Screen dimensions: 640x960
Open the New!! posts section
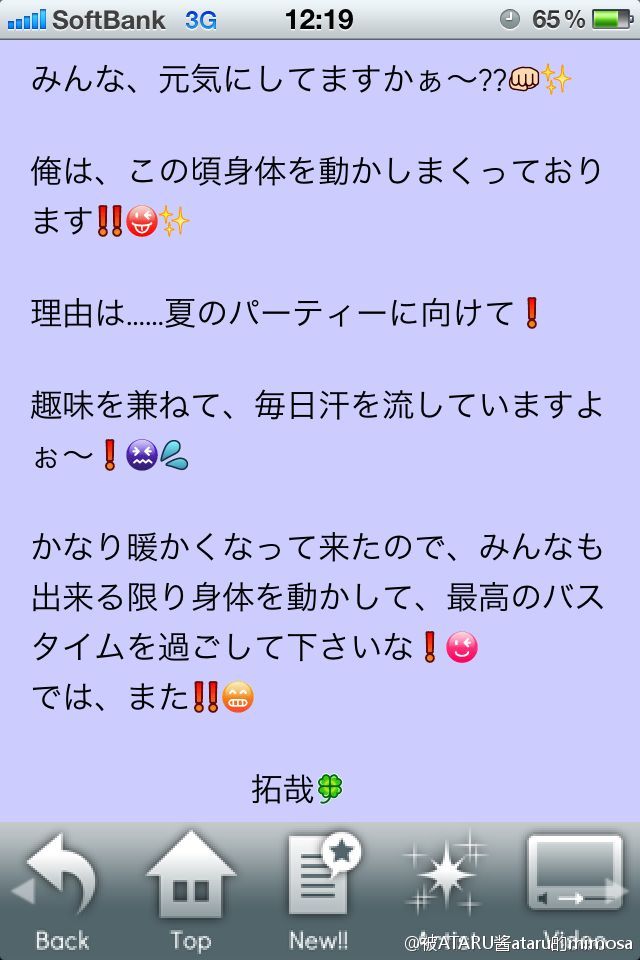click(x=319, y=890)
